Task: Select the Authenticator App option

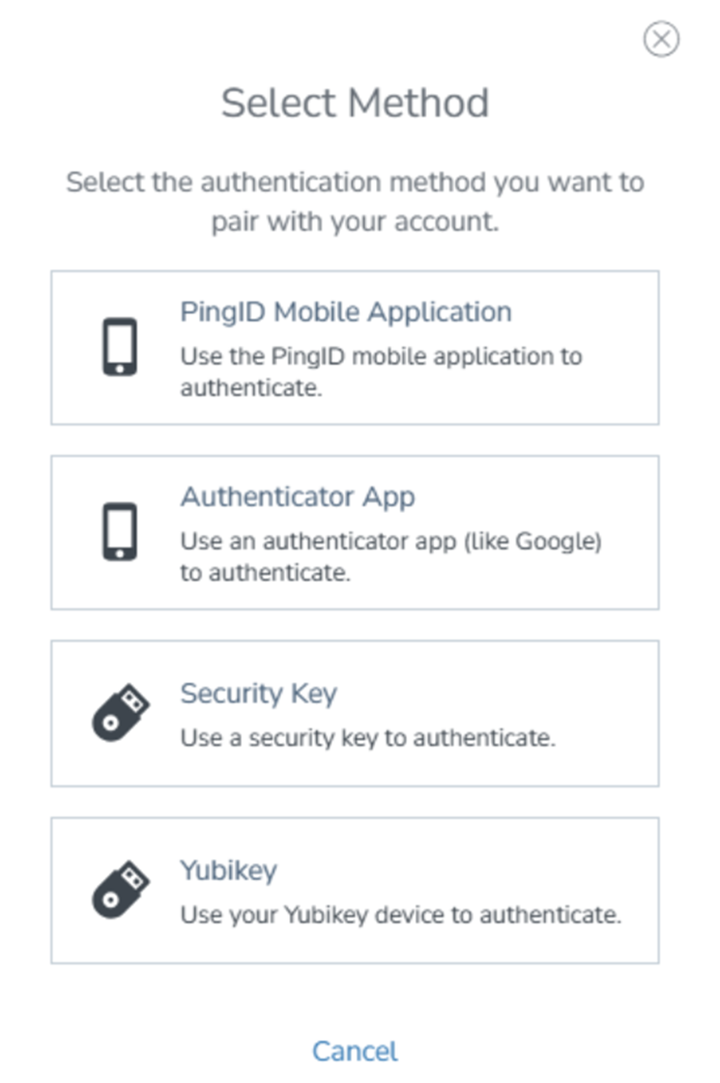Action: click(x=355, y=532)
